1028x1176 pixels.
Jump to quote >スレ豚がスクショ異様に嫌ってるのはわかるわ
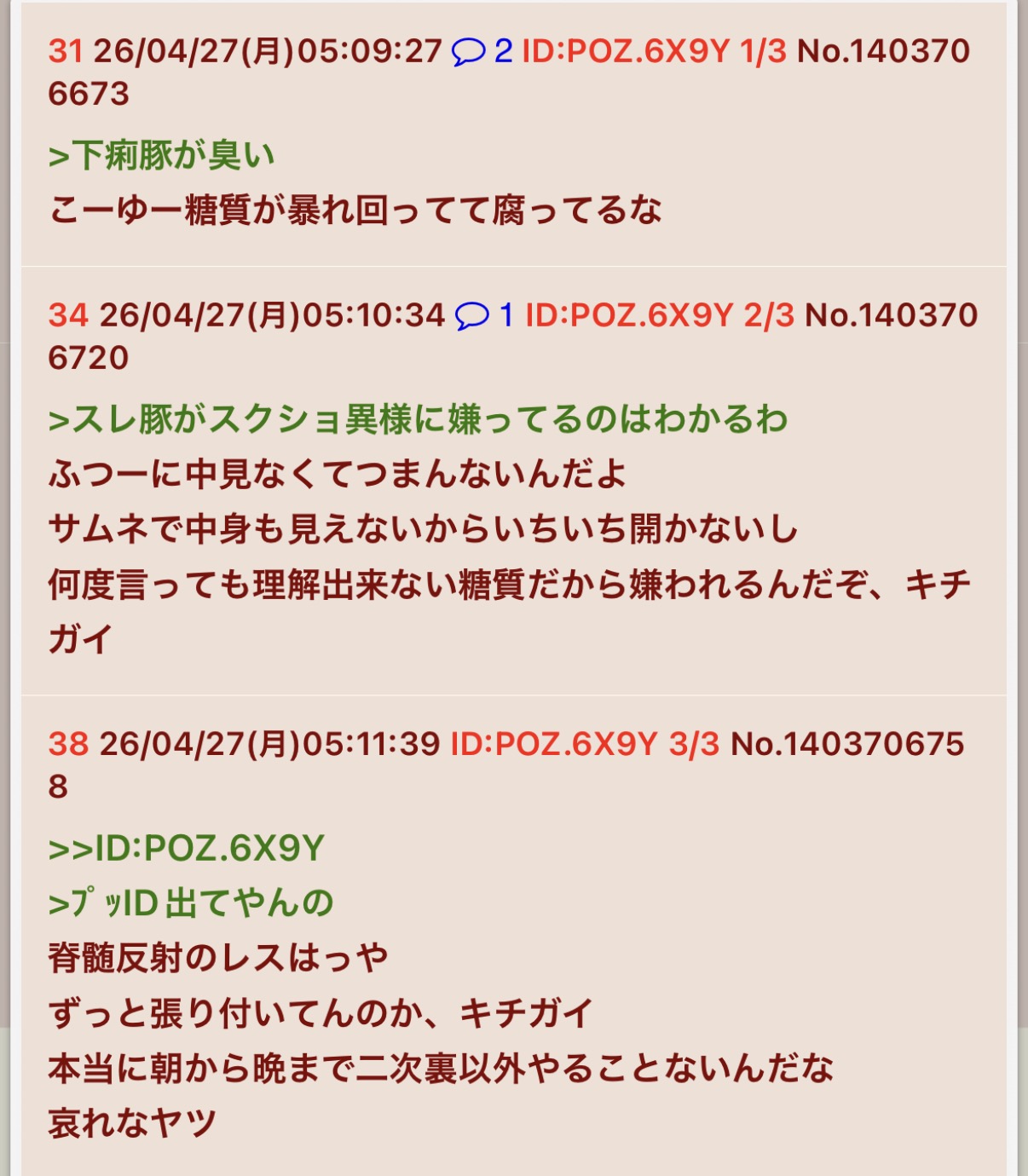pyautogui.click(x=418, y=419)
